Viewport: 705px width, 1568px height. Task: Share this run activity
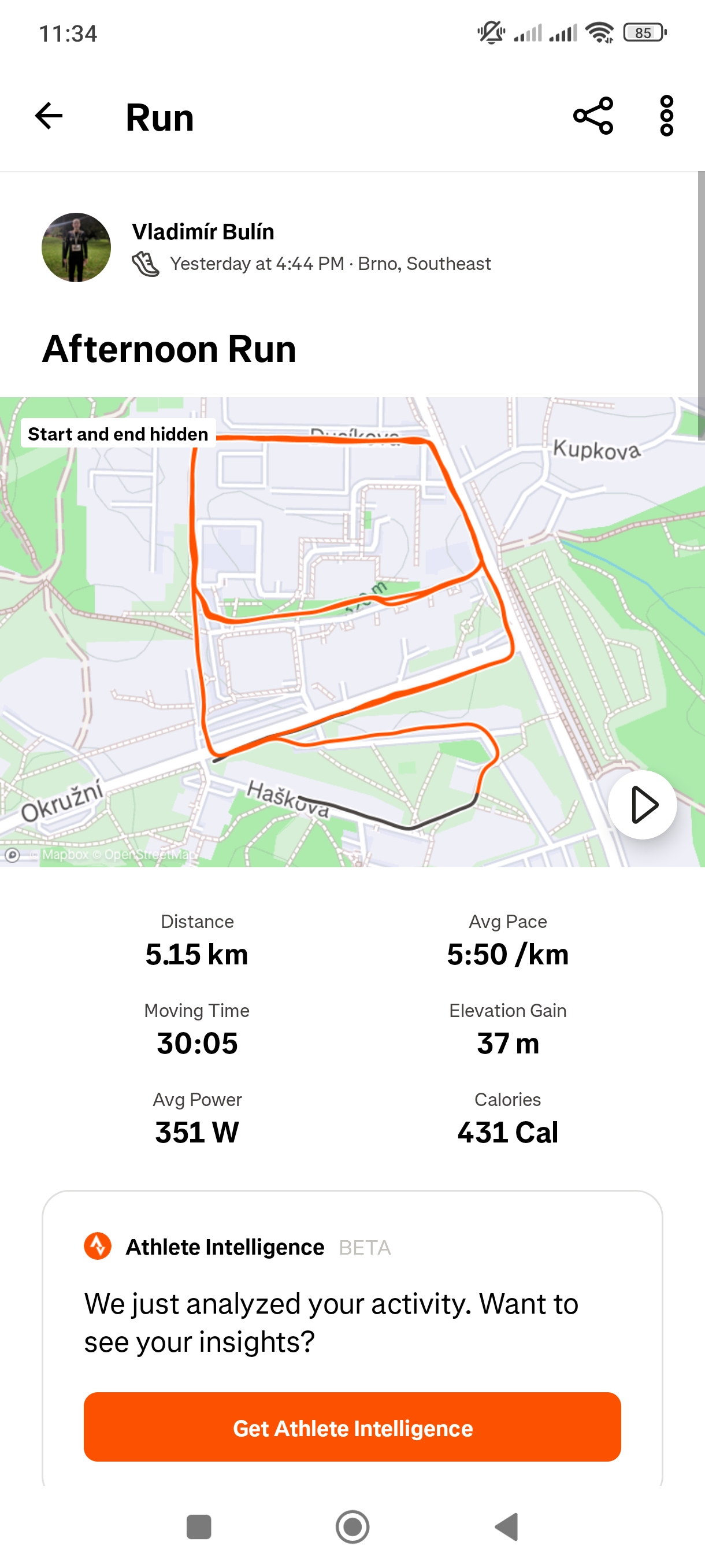pyautogui.click(x=593, y=116)
